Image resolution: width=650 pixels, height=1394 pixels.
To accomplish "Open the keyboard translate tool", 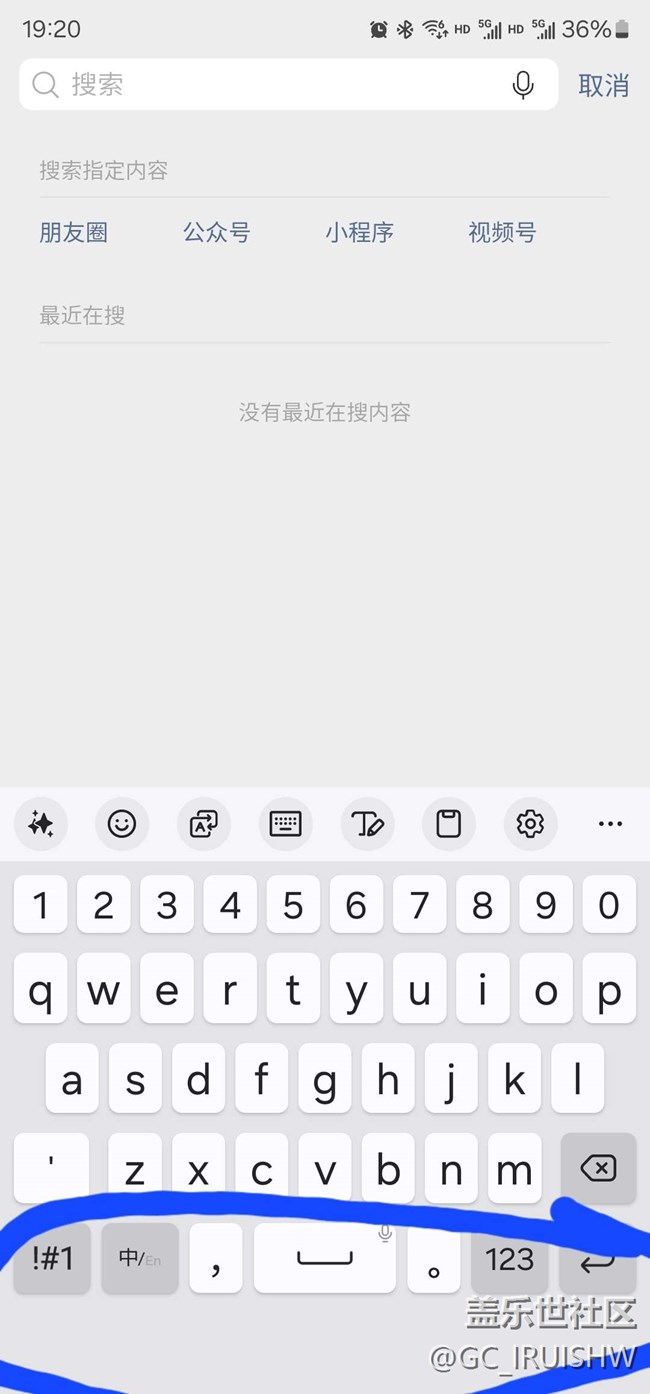I will coord(204,824).
